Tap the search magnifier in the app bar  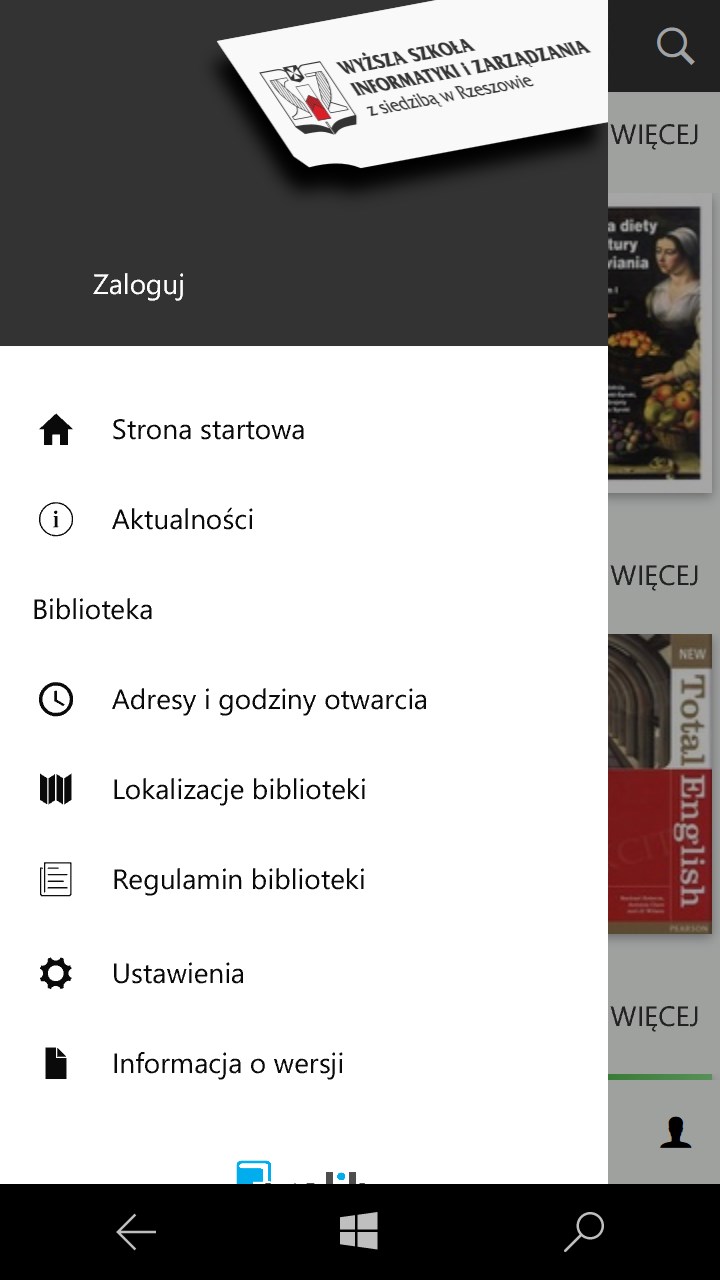click(x=675, y=46)
